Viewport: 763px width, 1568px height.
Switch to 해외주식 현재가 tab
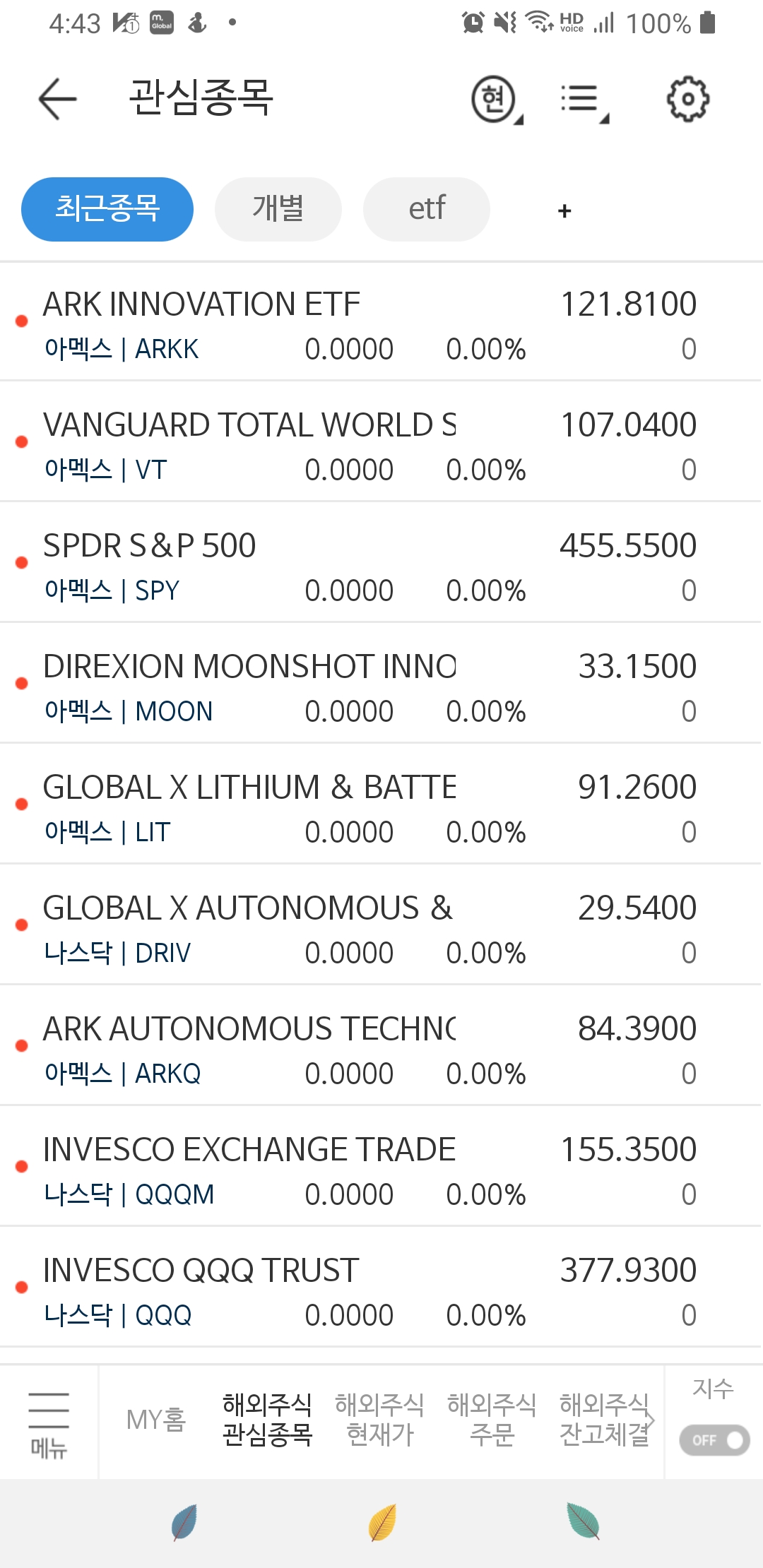click(x=379, y=1420)
